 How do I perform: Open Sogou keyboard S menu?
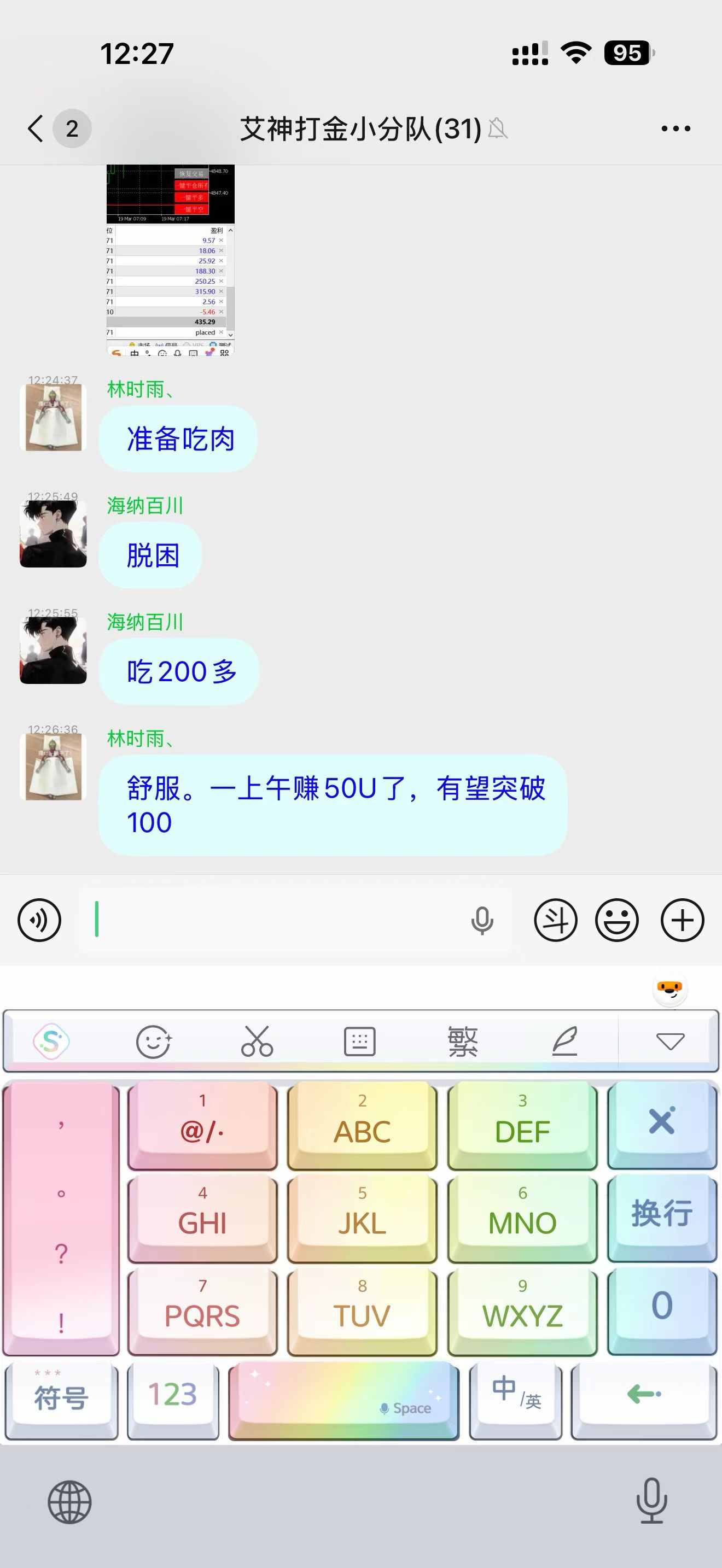click(x=52, y=1042)
